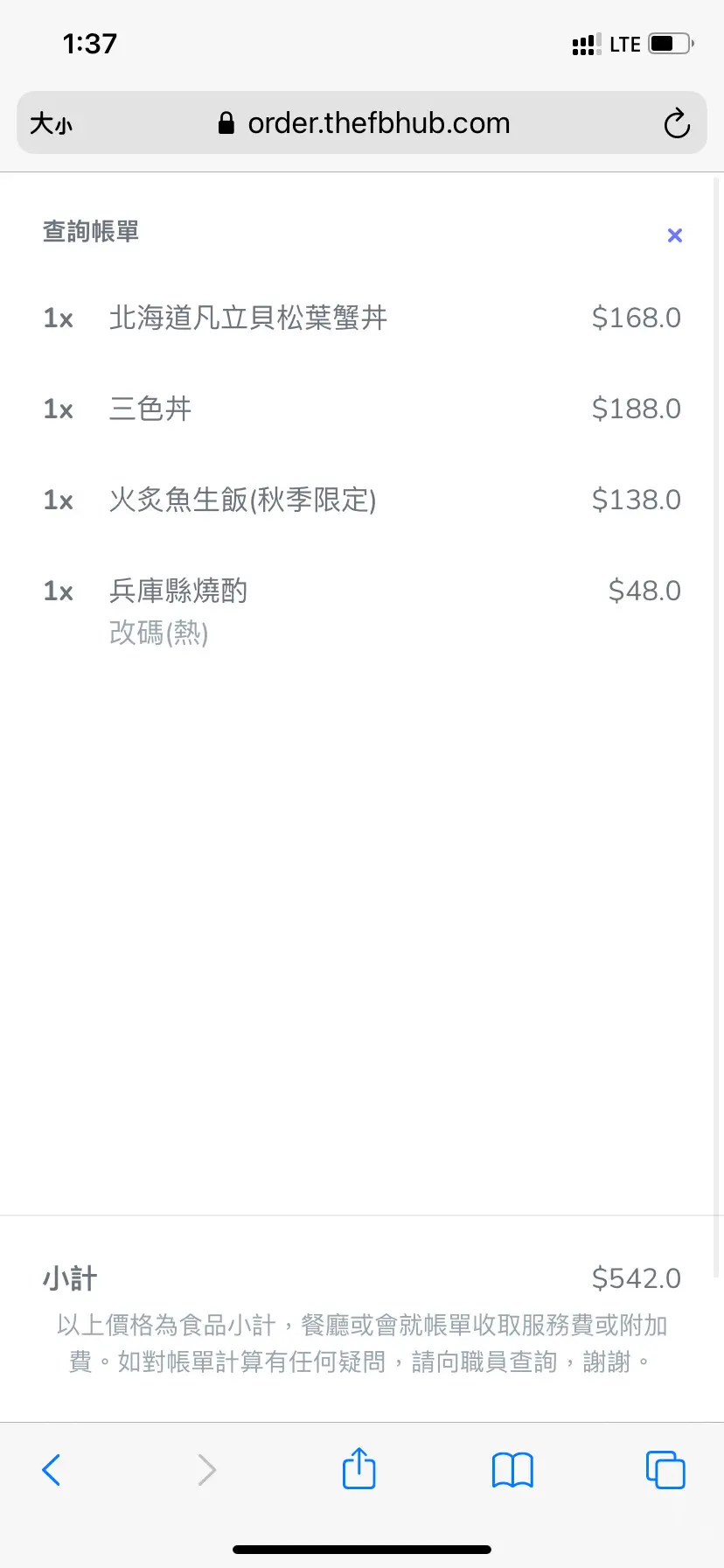Viewport: 724px width, 1568px height.
Task: Open Safari bookmarks
Action: click(512, 1469)
